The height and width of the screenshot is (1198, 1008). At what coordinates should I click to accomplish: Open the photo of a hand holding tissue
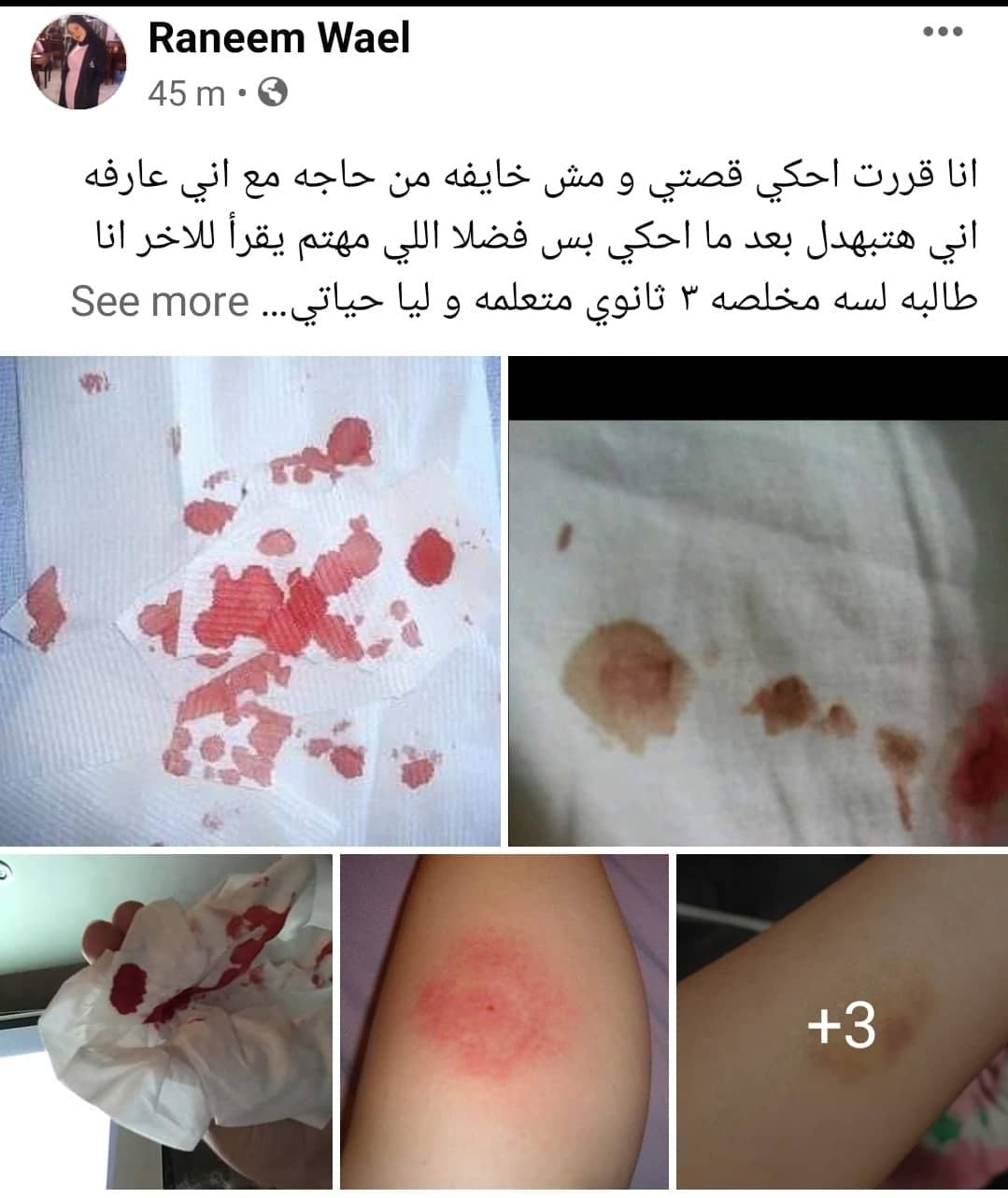[165, 1020]
